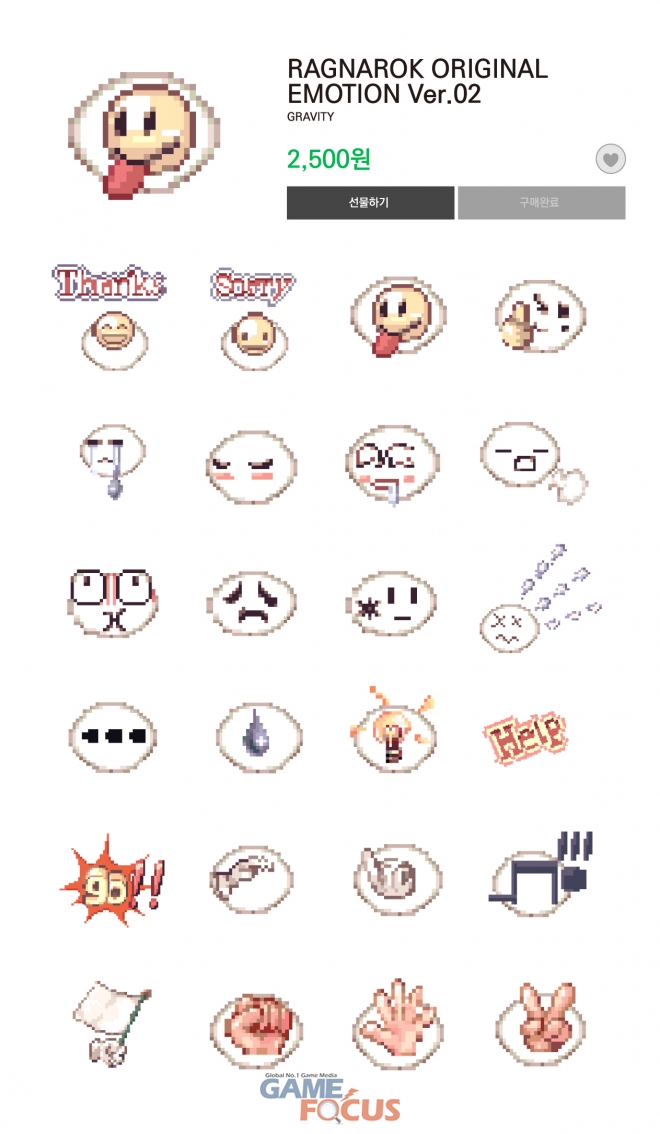Select the Help emoticon
The width and height of the screenshot is (660, 1134).
[x=526, y=737]
